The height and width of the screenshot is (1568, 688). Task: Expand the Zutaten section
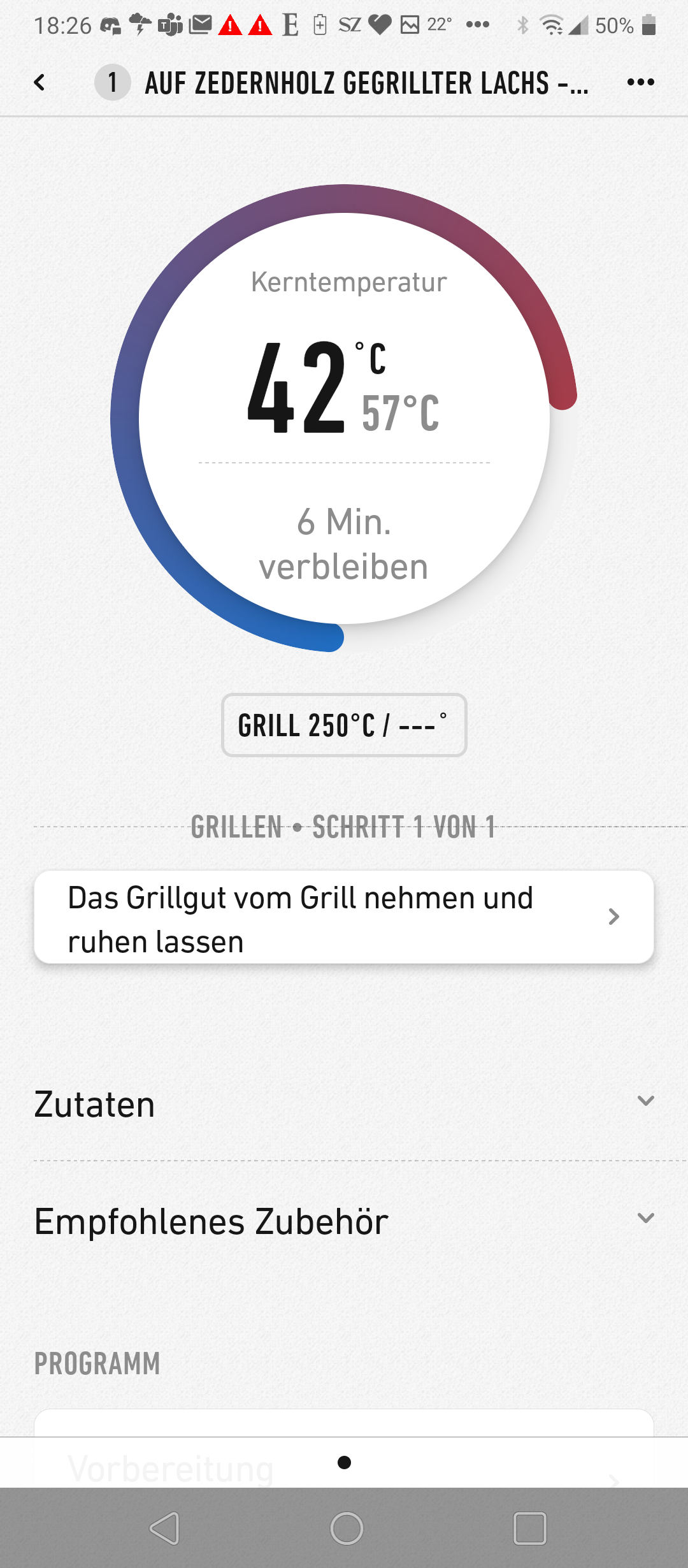click(x=344, y=1104)
